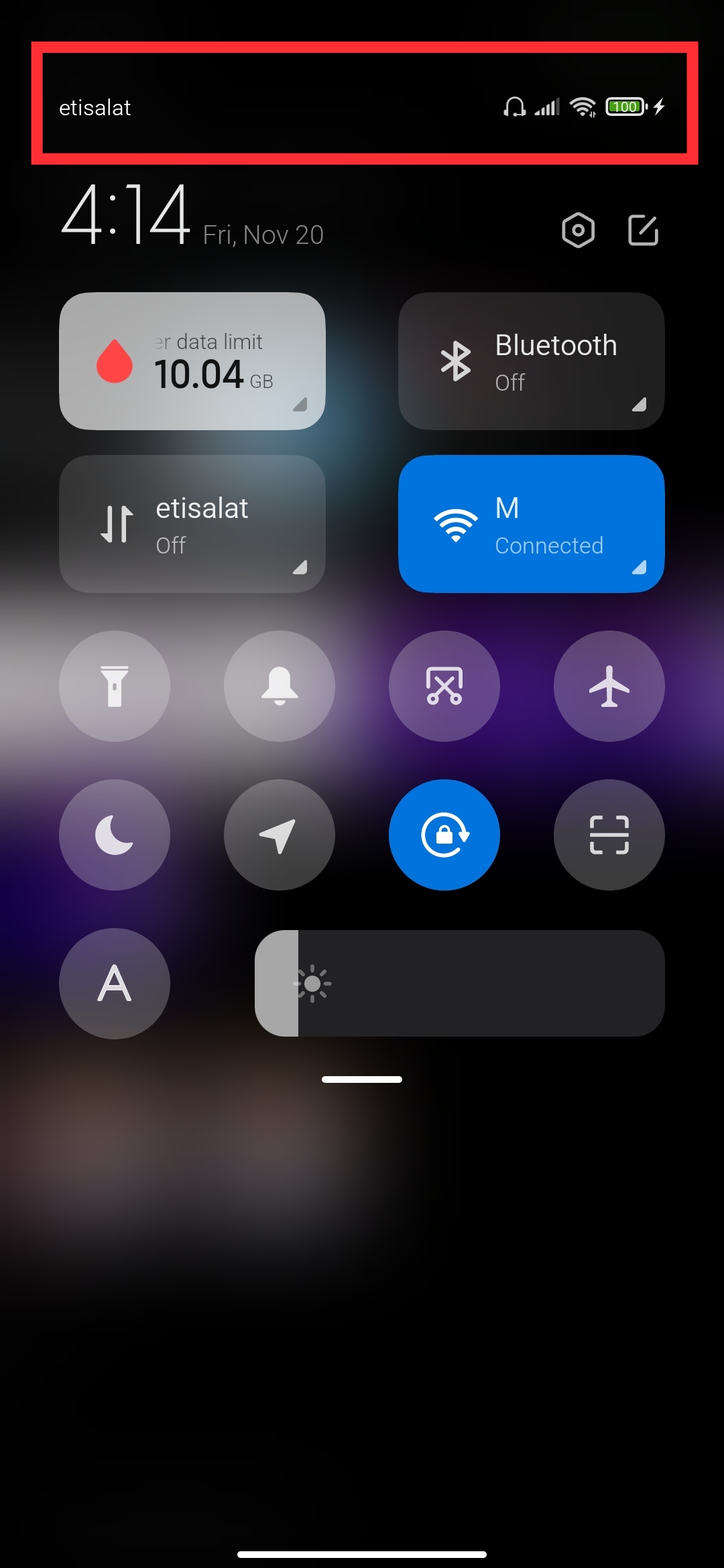Toggle auto brightness A button
Viewport: 724px width, 1568px height.
pyautogui.click(x=115, y=984)
